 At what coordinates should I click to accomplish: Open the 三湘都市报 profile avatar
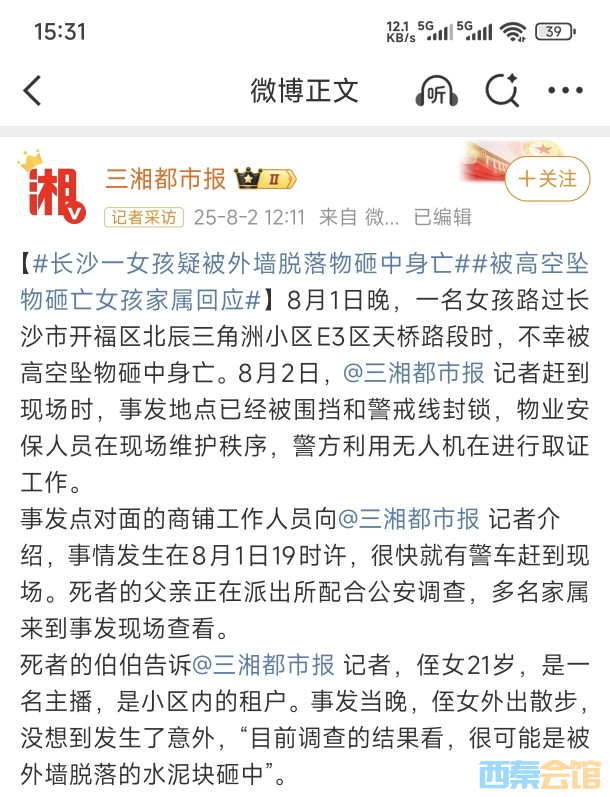(x=54, y=191)
